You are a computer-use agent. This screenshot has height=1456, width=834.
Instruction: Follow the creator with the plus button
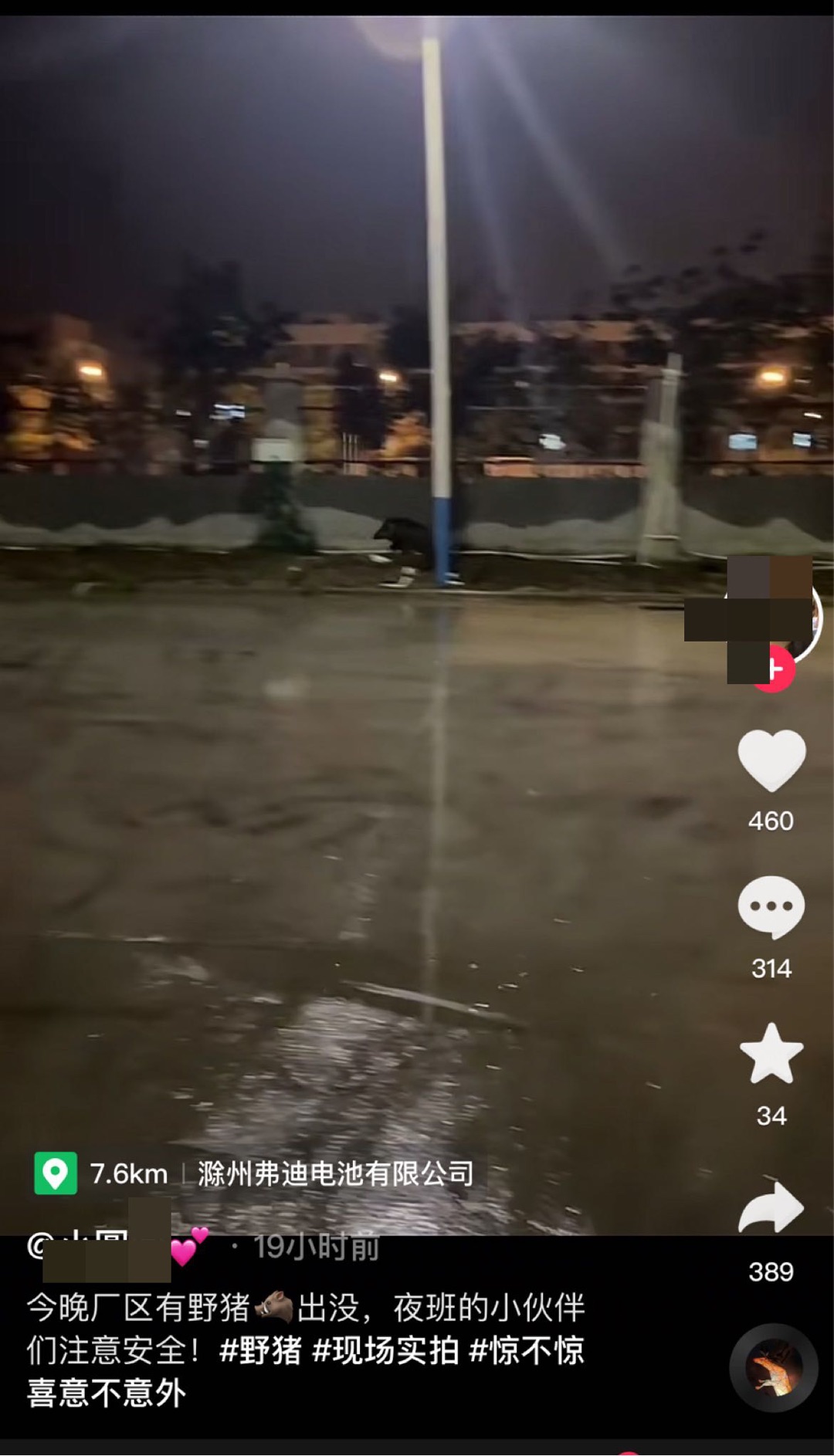775,670
